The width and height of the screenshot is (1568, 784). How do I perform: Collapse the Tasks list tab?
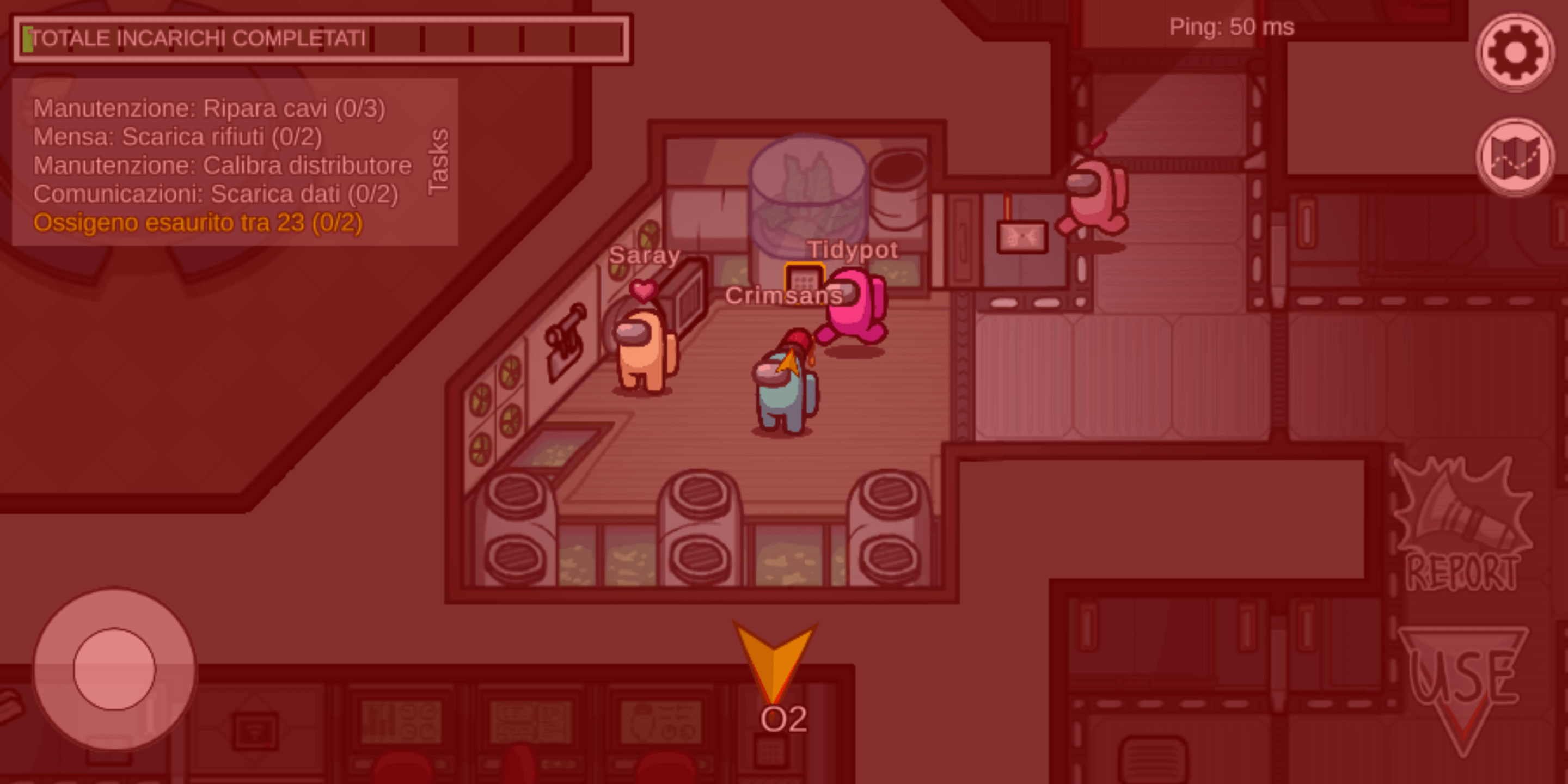click(x=438, y=161)
